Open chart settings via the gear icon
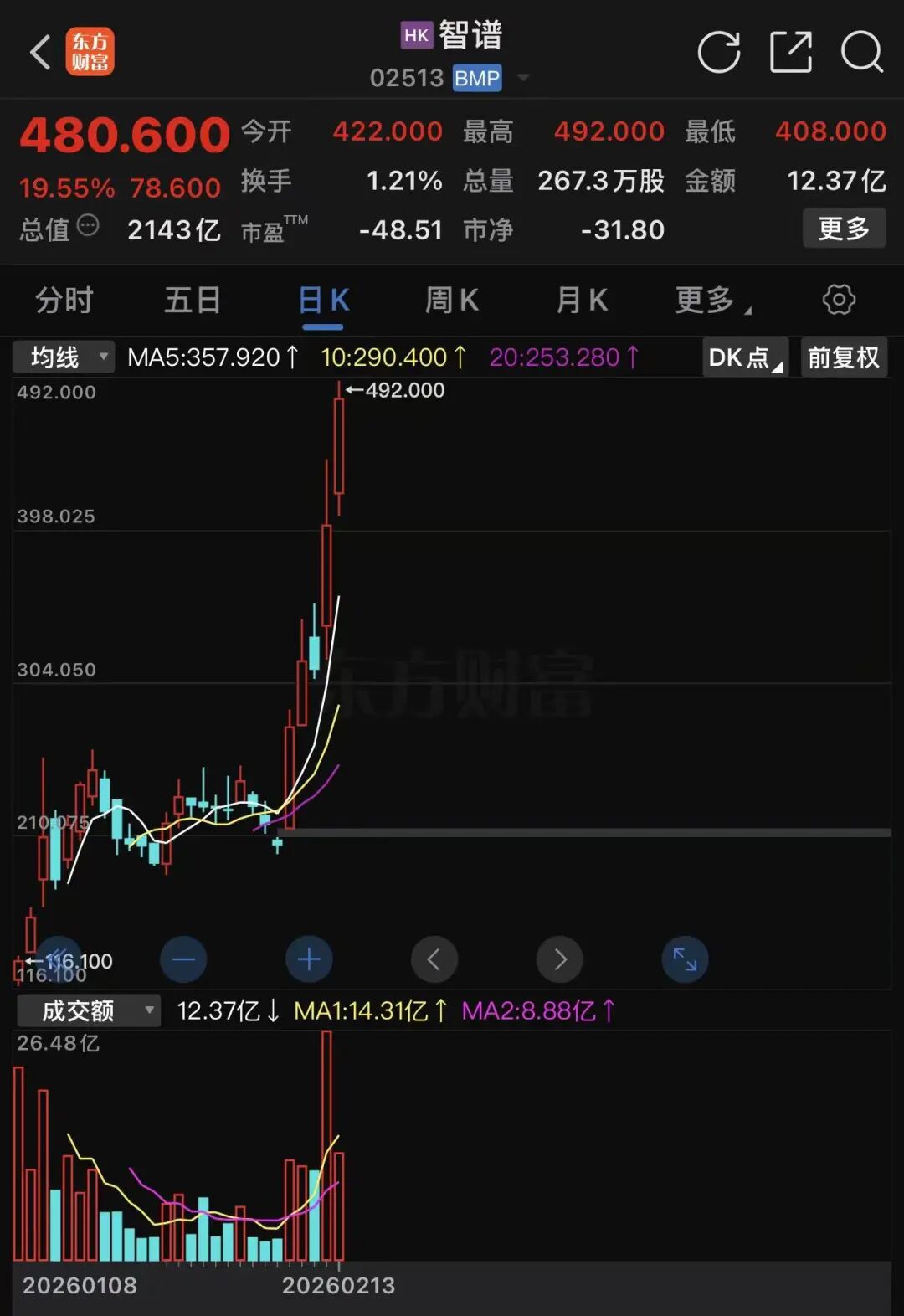This screenshot has height=1316, width=904. click(837, 300)
